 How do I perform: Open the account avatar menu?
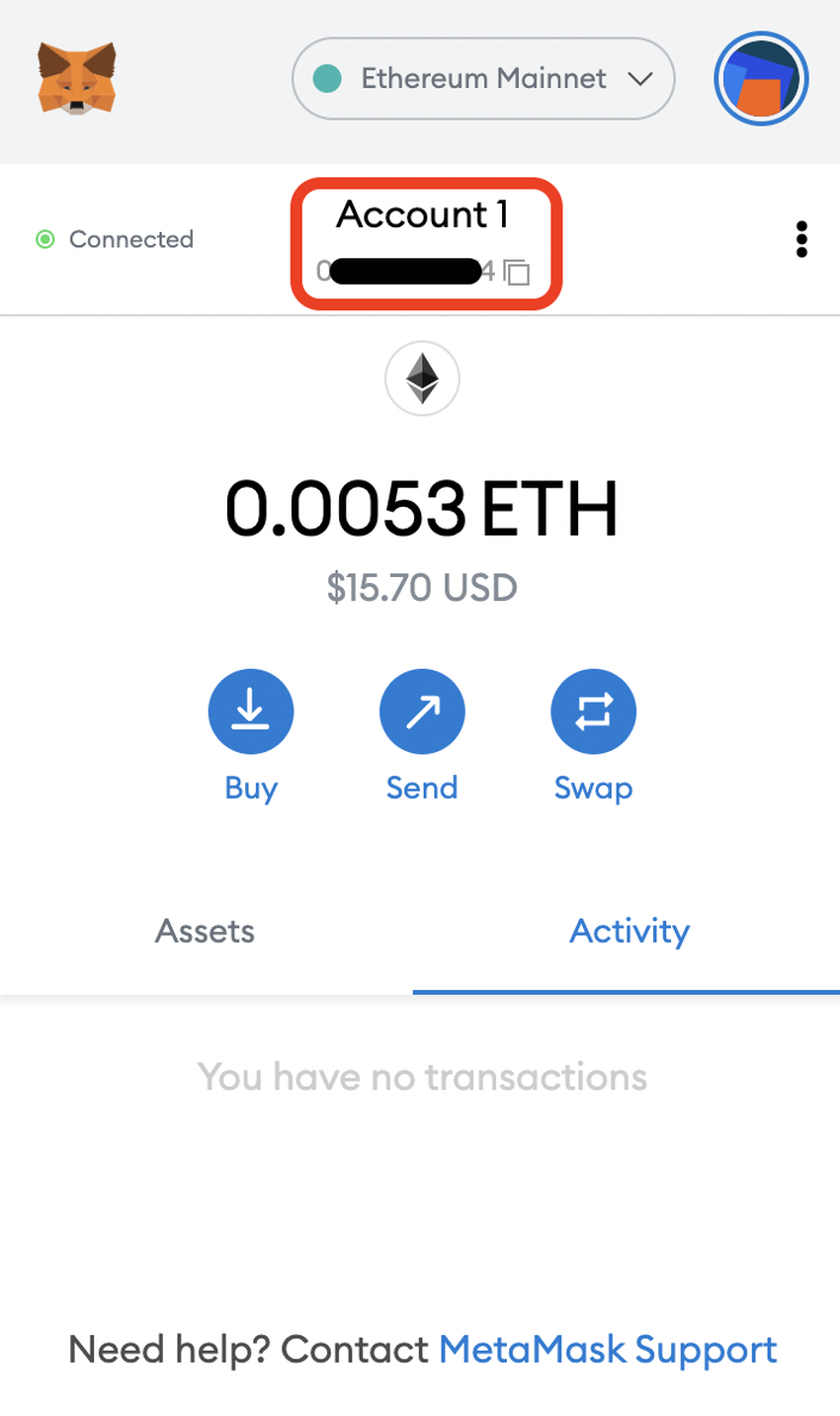point(761,79)
